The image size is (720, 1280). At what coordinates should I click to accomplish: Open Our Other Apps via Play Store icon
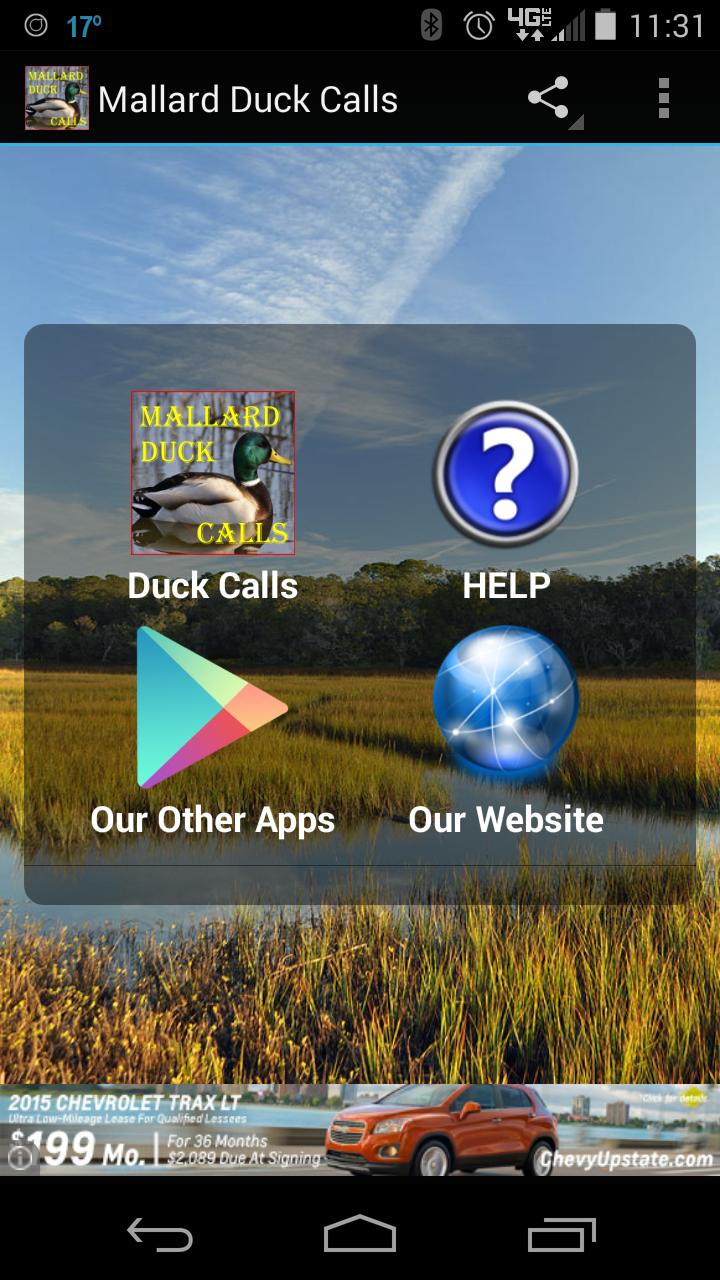click(210, 706)
